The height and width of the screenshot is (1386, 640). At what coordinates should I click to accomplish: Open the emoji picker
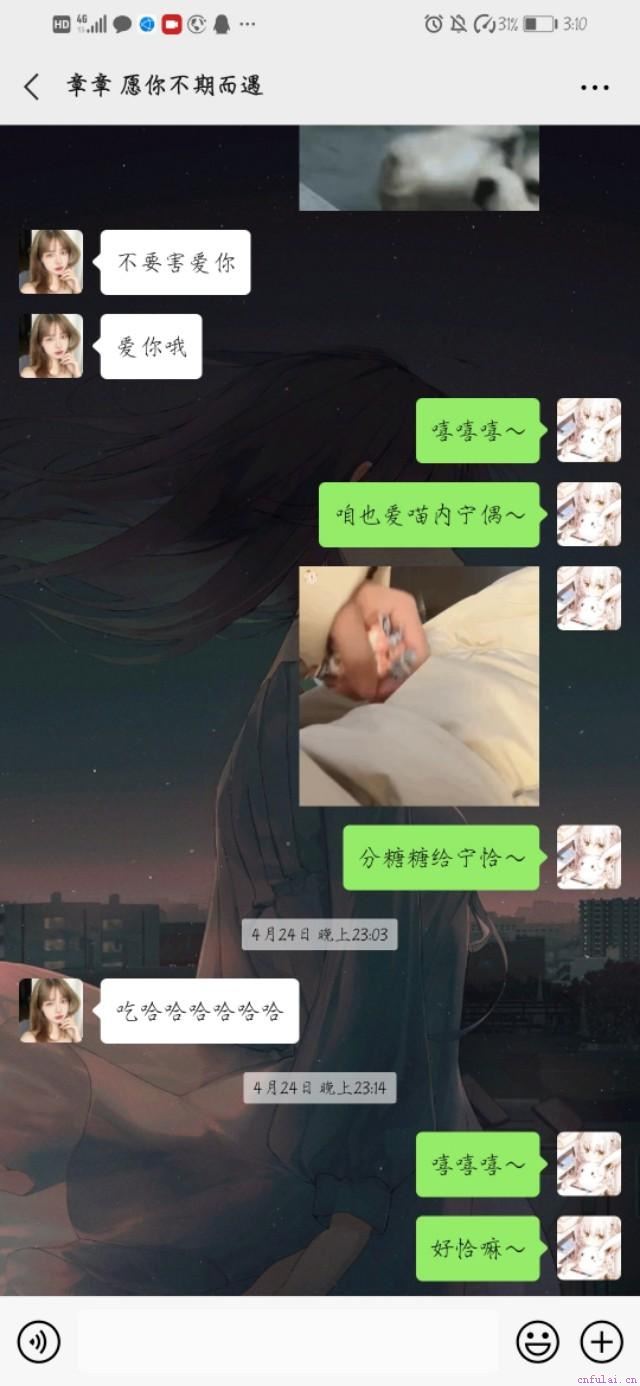point(537,1341)
